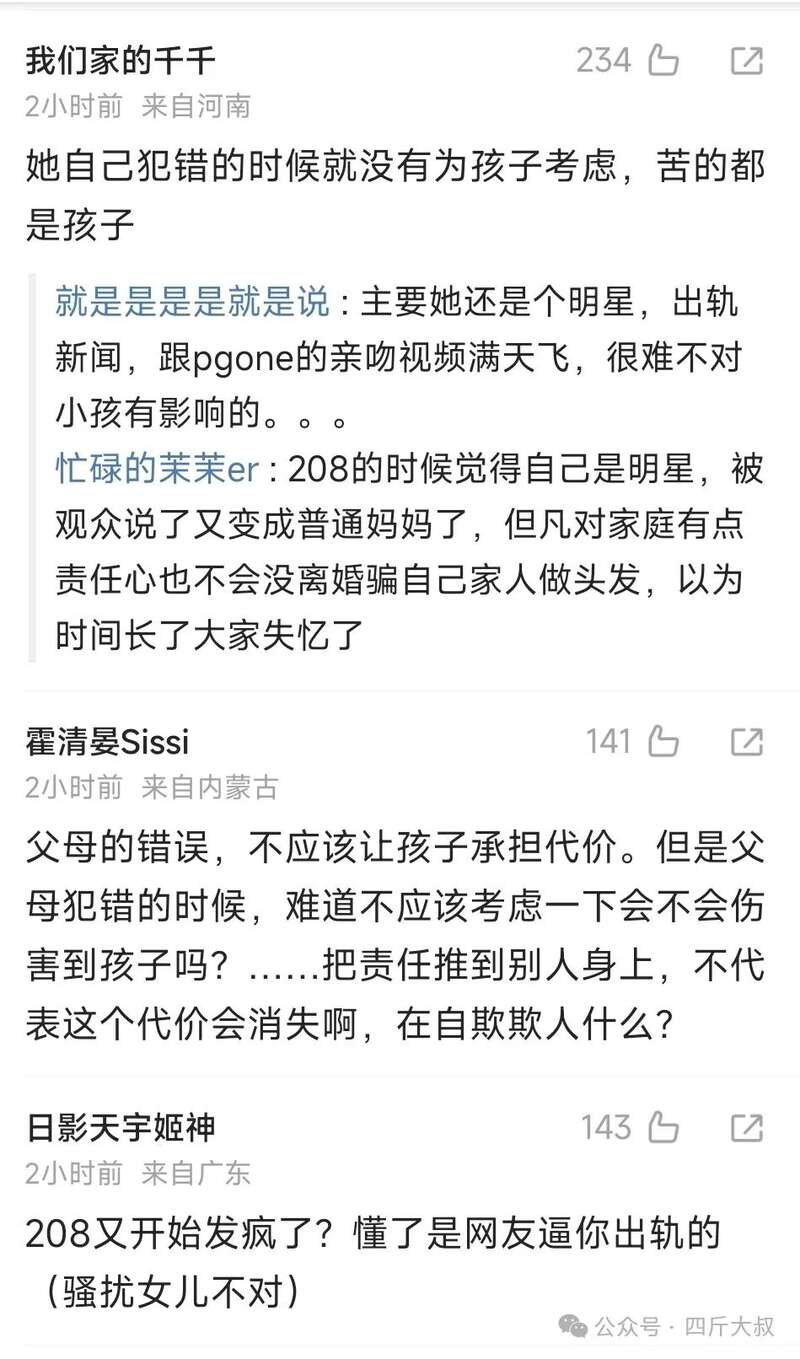800x1359 pixels.
Task: Like the comment by 霍清晏Sissi
Action: point(663,742)
